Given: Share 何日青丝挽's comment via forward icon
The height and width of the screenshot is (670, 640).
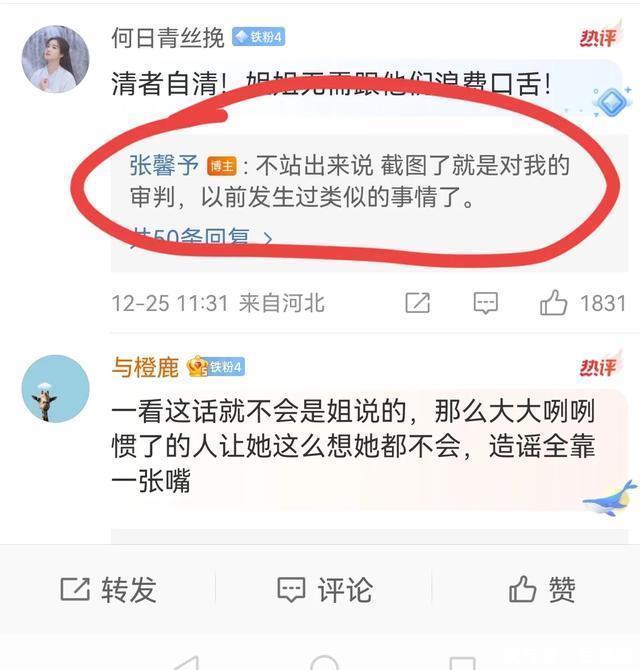Looking at the screenshot, I should (417, 302).
